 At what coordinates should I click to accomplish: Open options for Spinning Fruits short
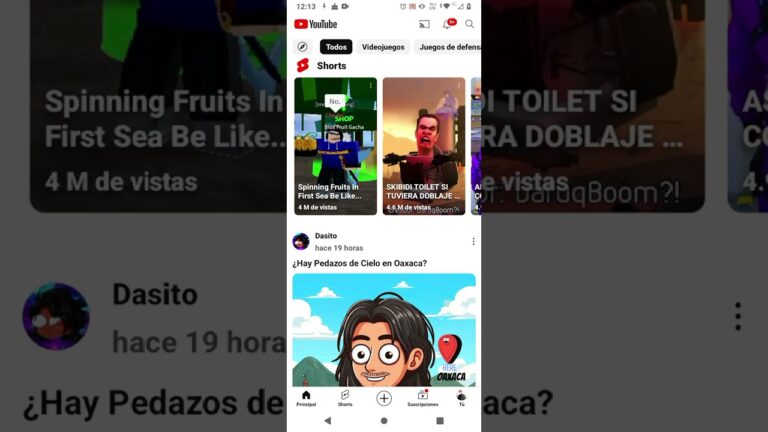point(370,86)
